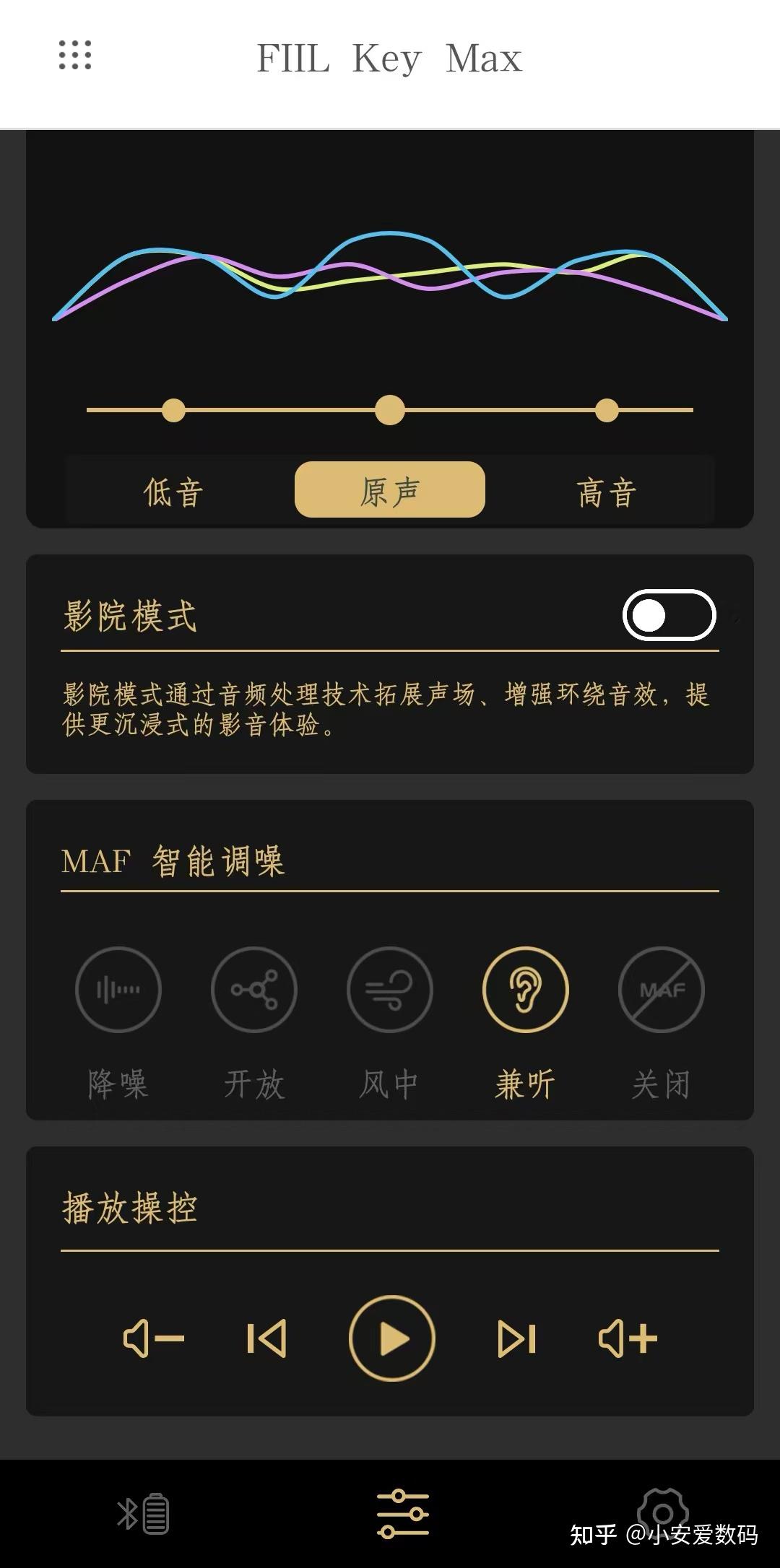Activate 风中 wind mode
Screen dimensions: 780x1568
[389, 991]
